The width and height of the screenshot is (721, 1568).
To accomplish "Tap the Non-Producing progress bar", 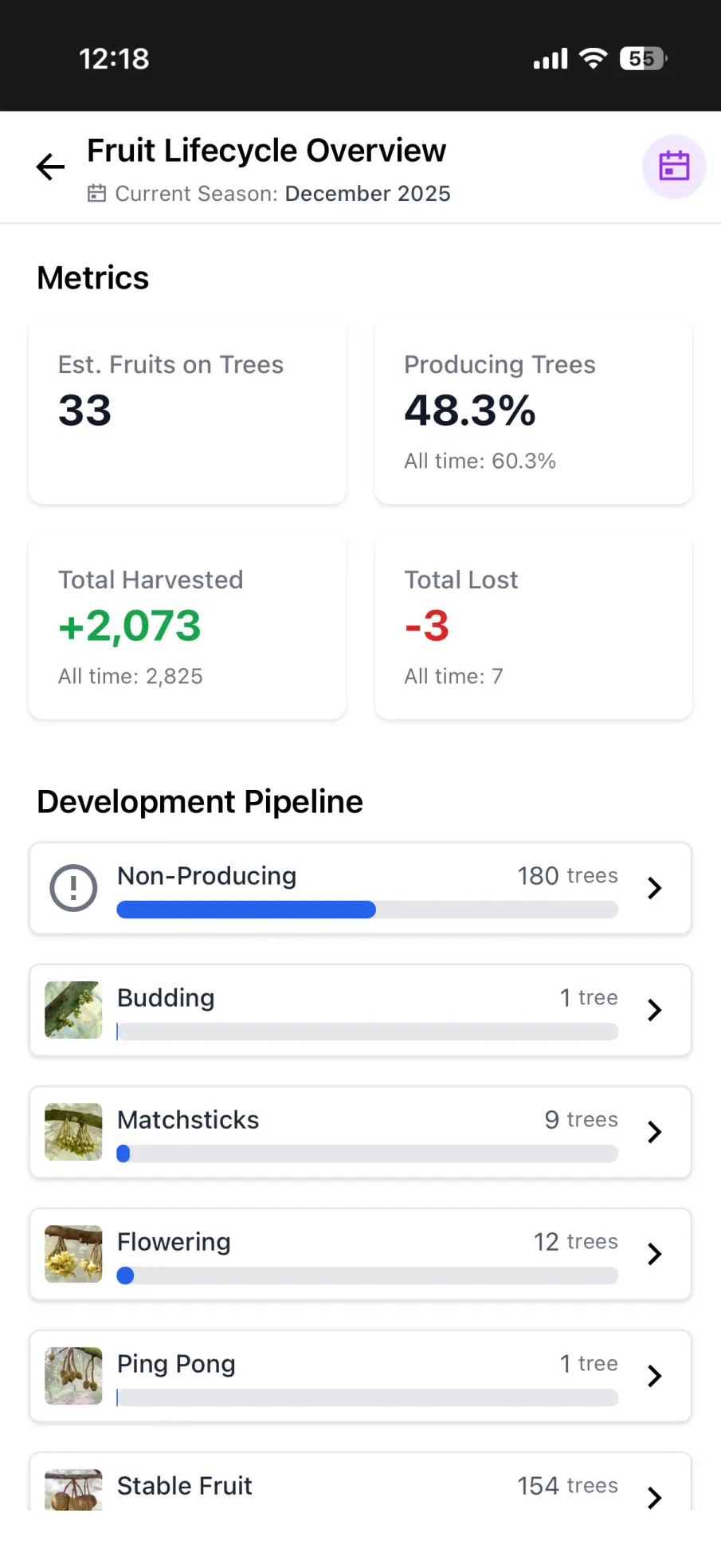I will click(x=366, y=909).
